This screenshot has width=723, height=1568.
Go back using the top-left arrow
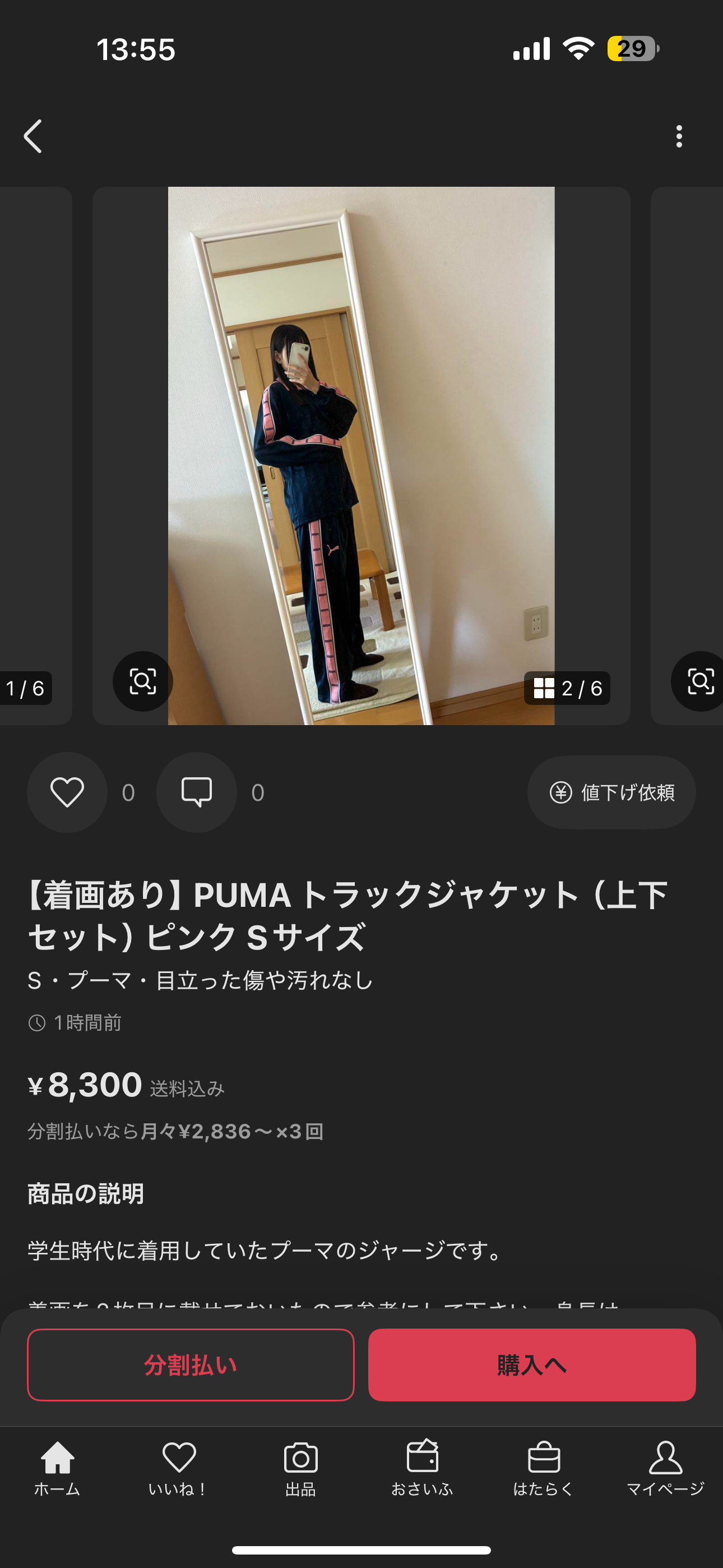point(34,136)
